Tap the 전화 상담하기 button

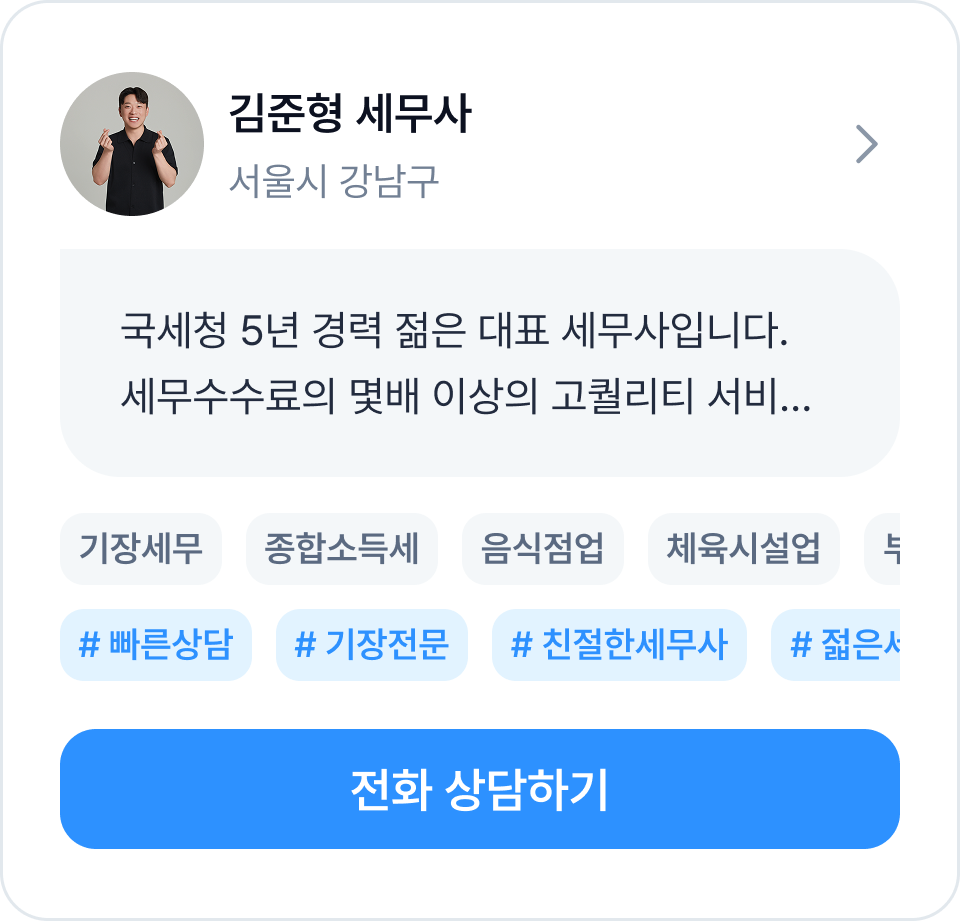[480, 789]
